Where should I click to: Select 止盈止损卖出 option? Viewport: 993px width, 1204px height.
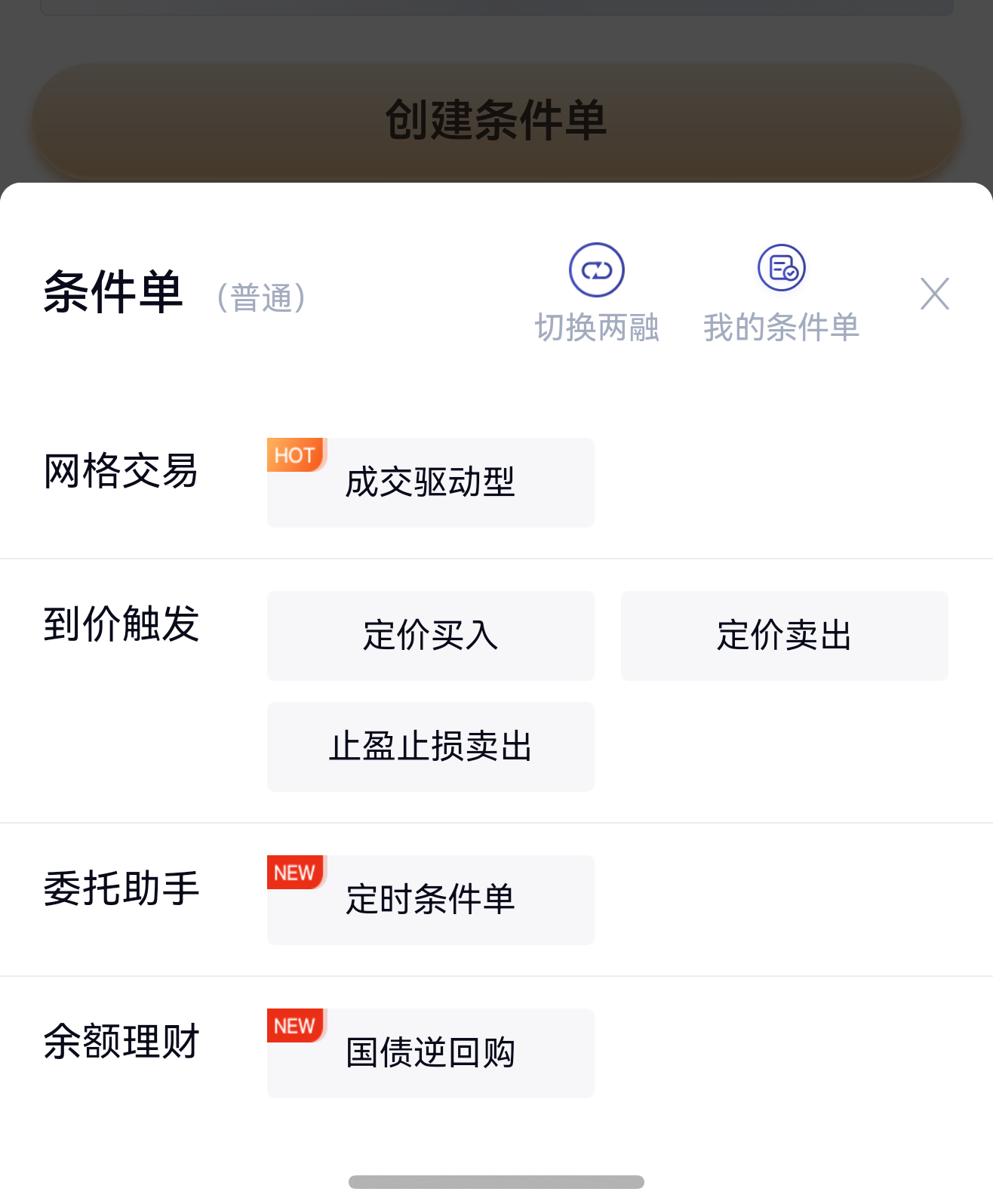[430, 747]
